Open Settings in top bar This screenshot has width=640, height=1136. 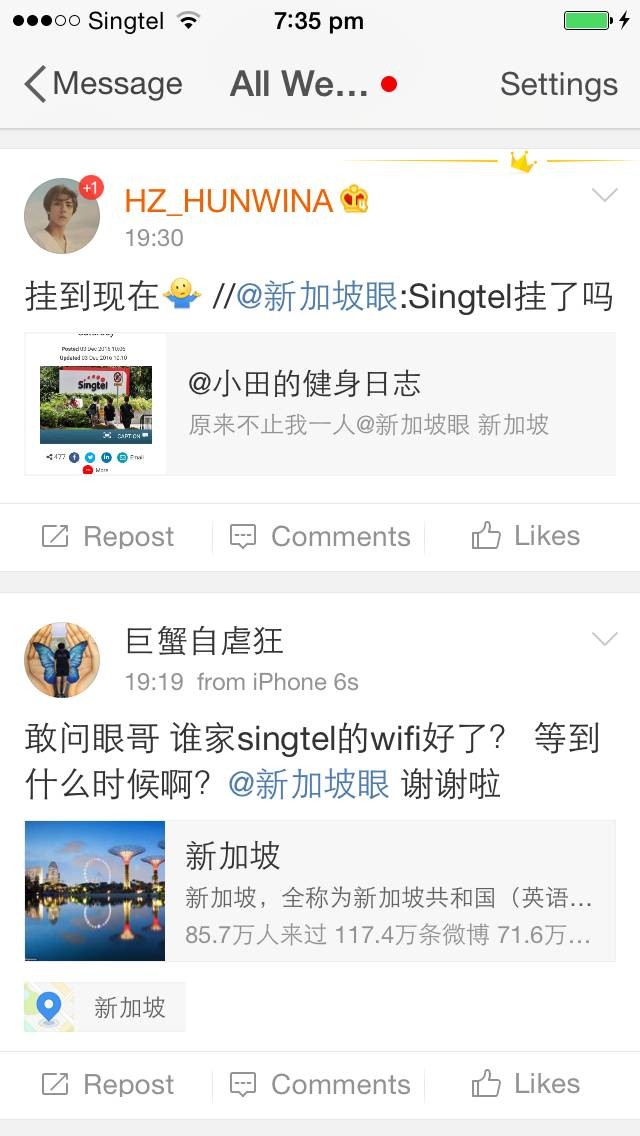[x=558, y=84]
